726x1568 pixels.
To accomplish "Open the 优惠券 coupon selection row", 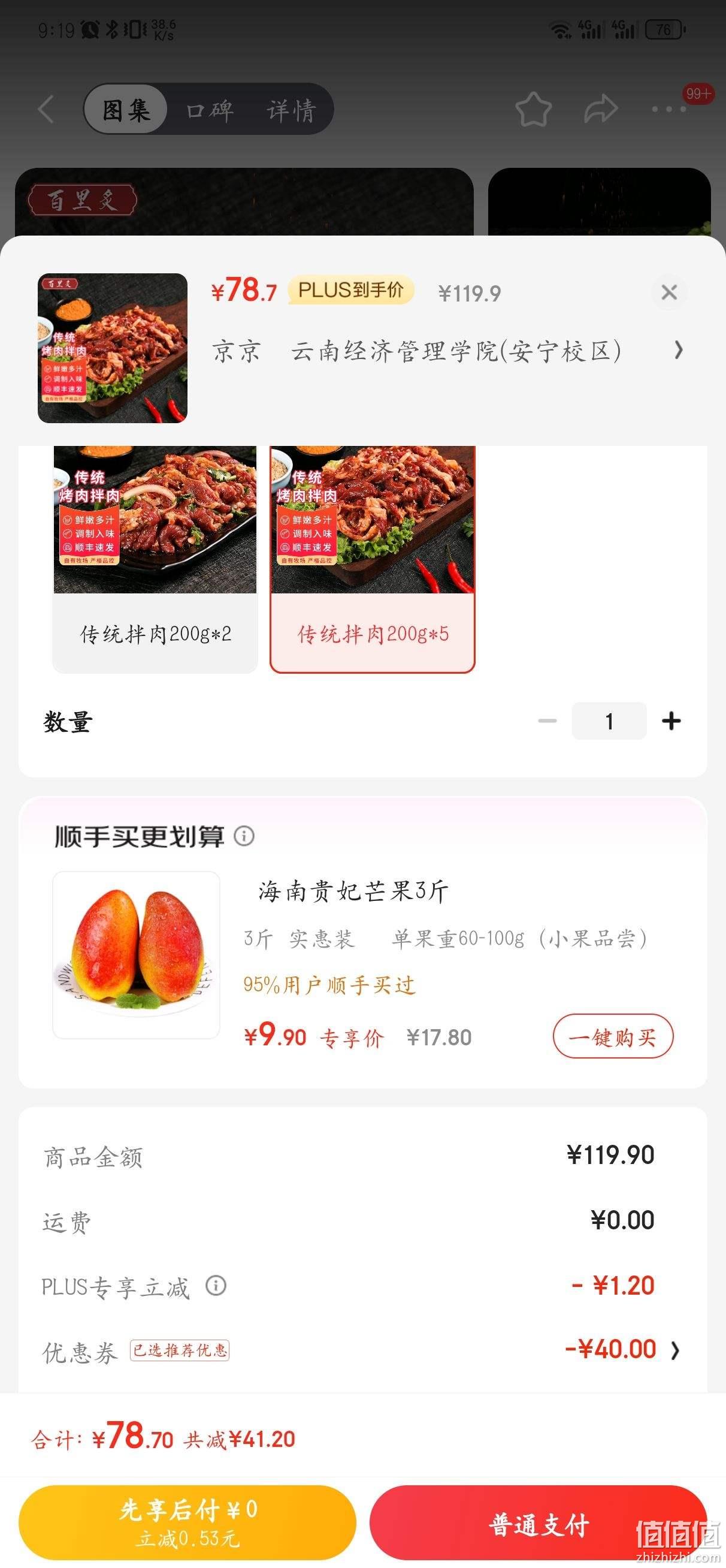I will pyautogui.click(x=362, y=1350).
